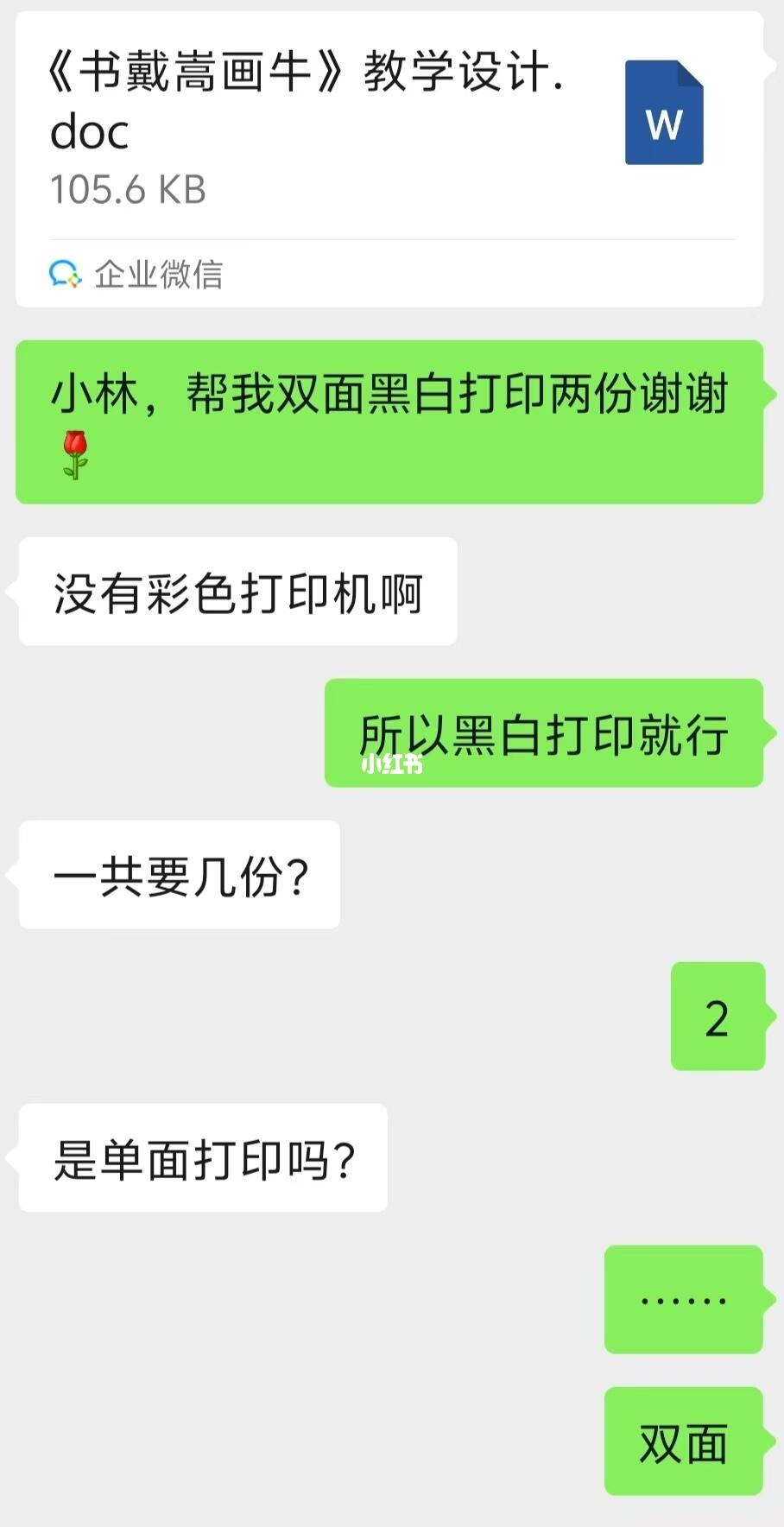Viewport: 784px width, 1527px height.
Task: Click the 没有彩色打印机啊 message bubble
Action: [237, 590]
